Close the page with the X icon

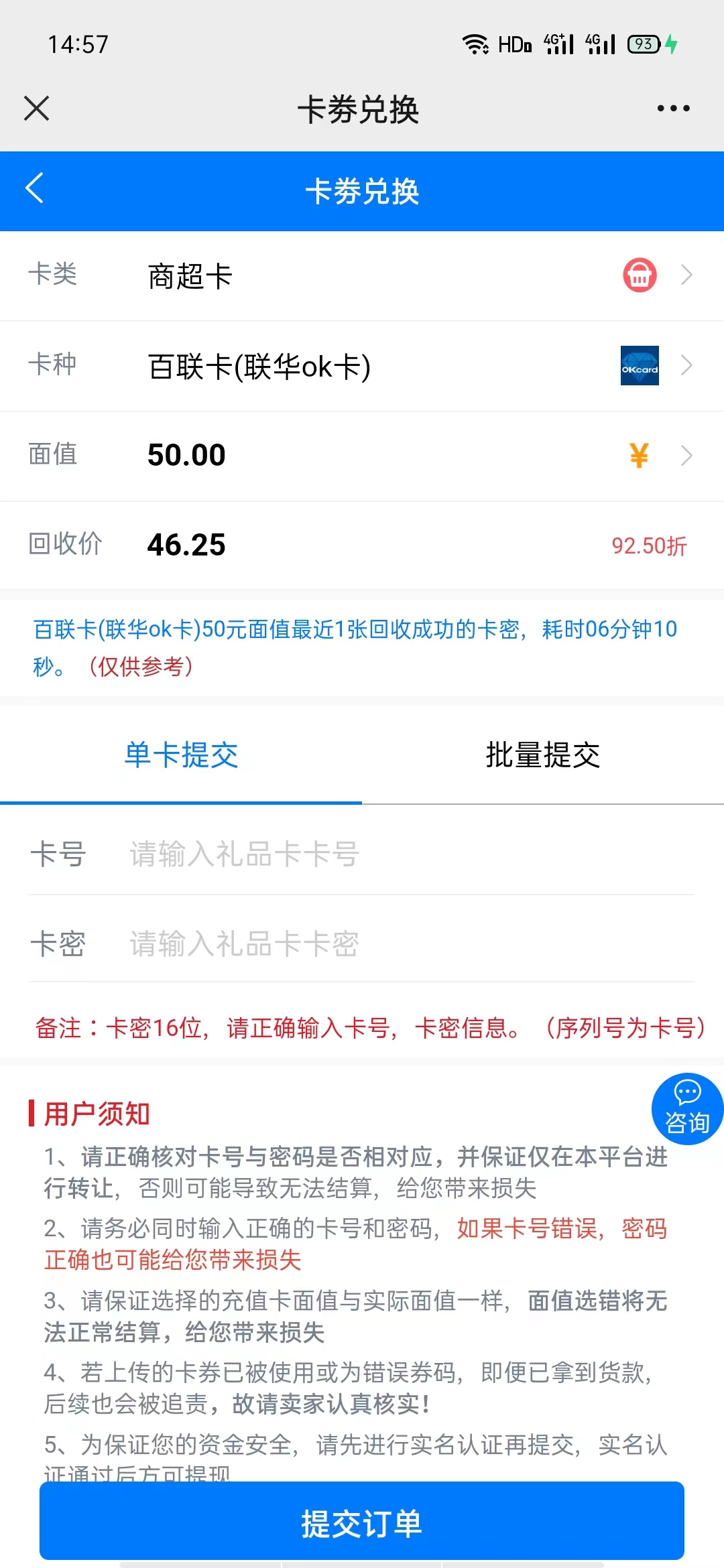37,108
